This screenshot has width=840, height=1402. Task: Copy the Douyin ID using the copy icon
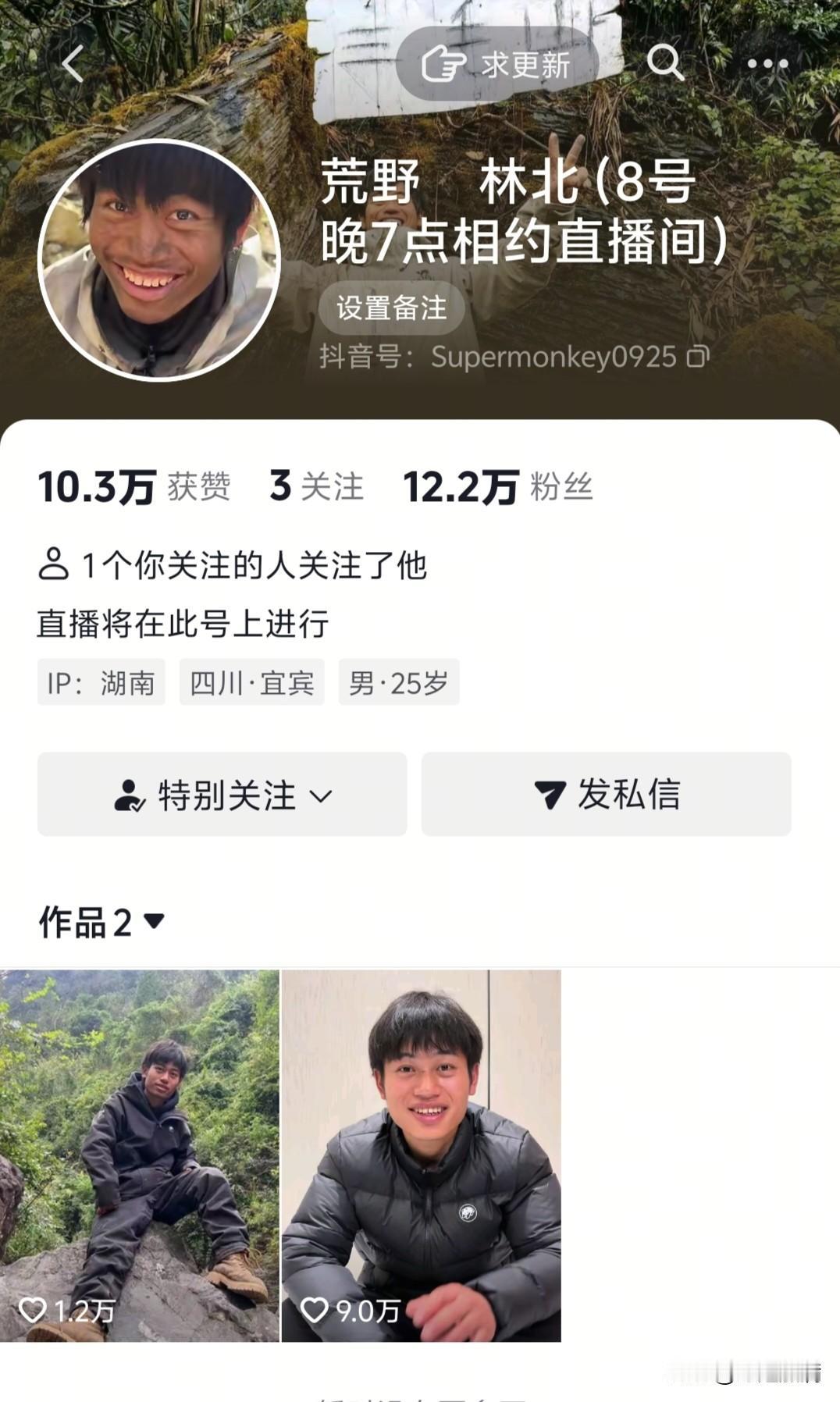pos(698,357)
